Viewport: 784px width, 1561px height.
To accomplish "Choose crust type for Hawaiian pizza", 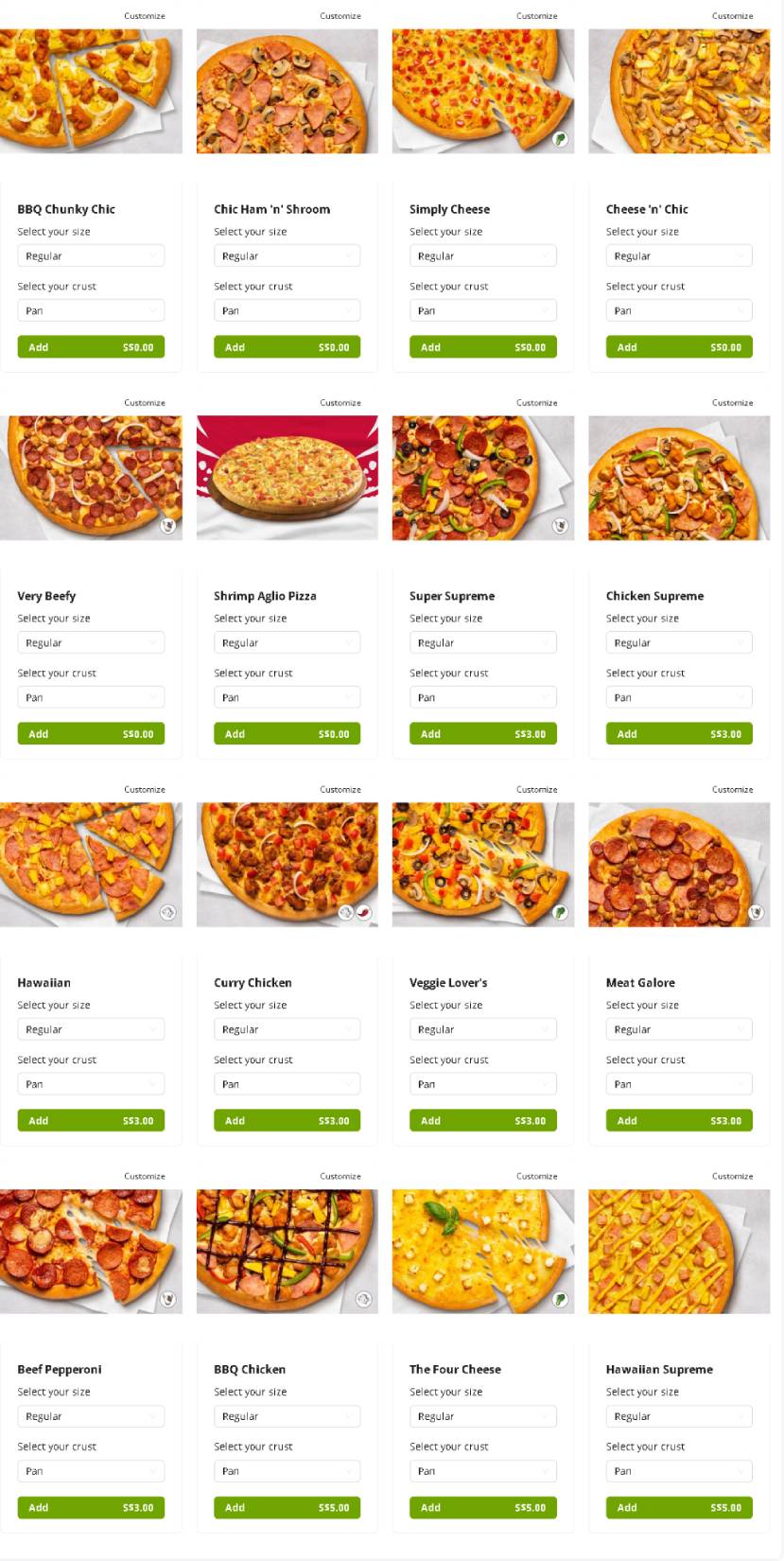I will click(91, 1084).
